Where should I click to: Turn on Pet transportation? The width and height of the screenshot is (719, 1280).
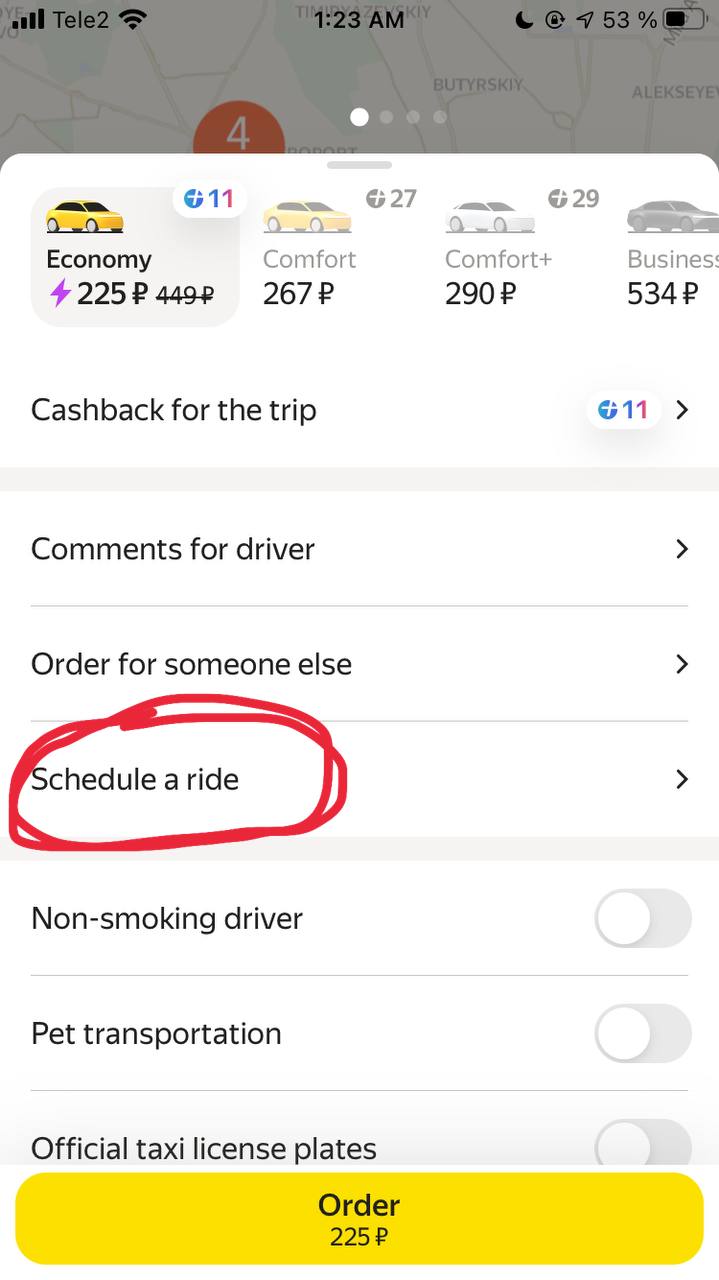pyautogui.click(x=643, y=1033)
